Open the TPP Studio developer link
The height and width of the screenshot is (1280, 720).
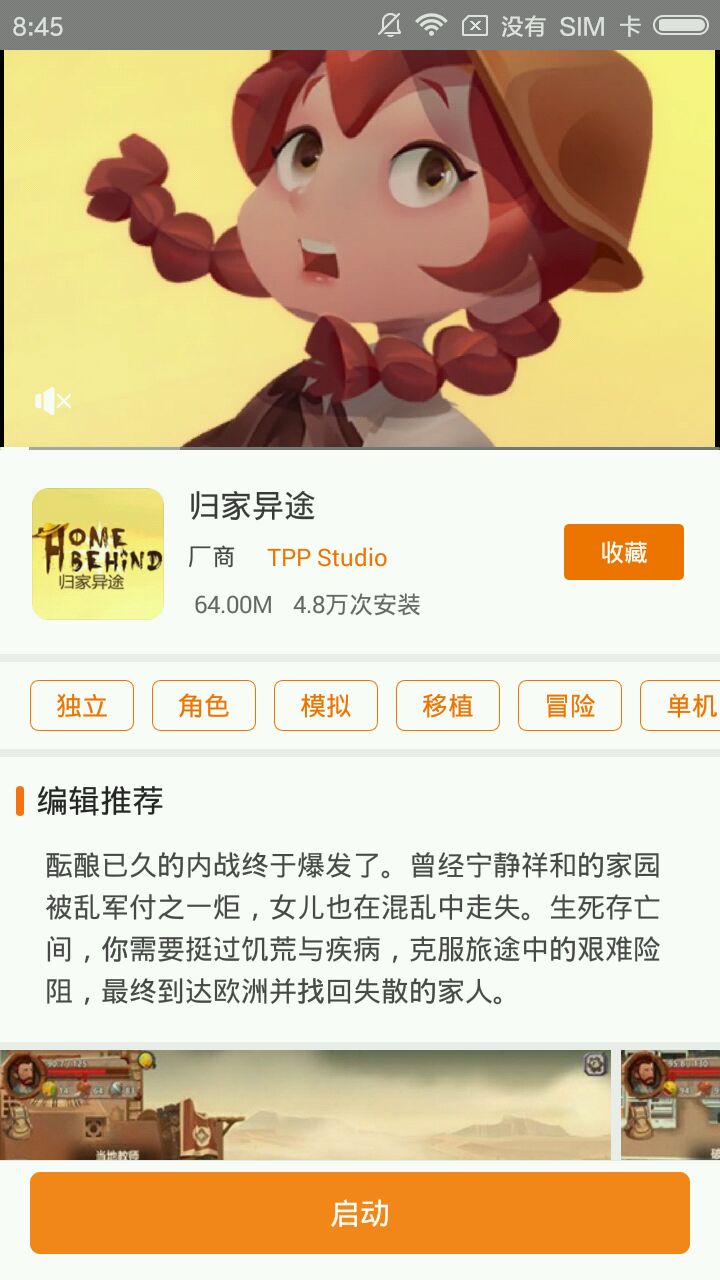(327, 558)
